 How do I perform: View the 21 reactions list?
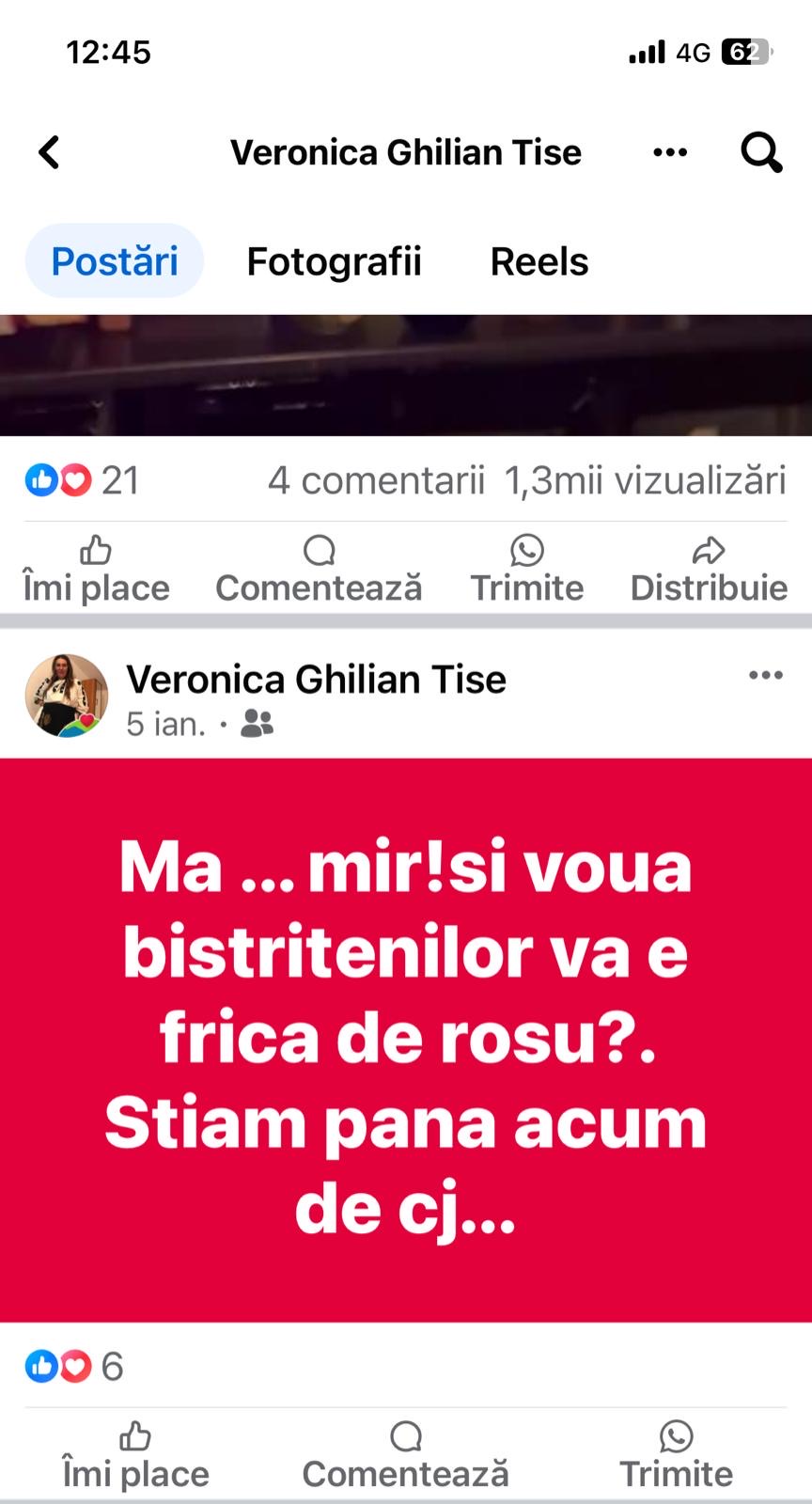tap(83, 480)
